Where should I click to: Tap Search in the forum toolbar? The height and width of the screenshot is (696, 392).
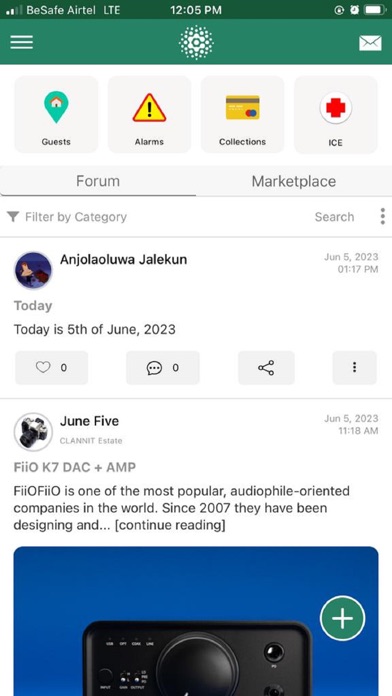coord(334,217)
